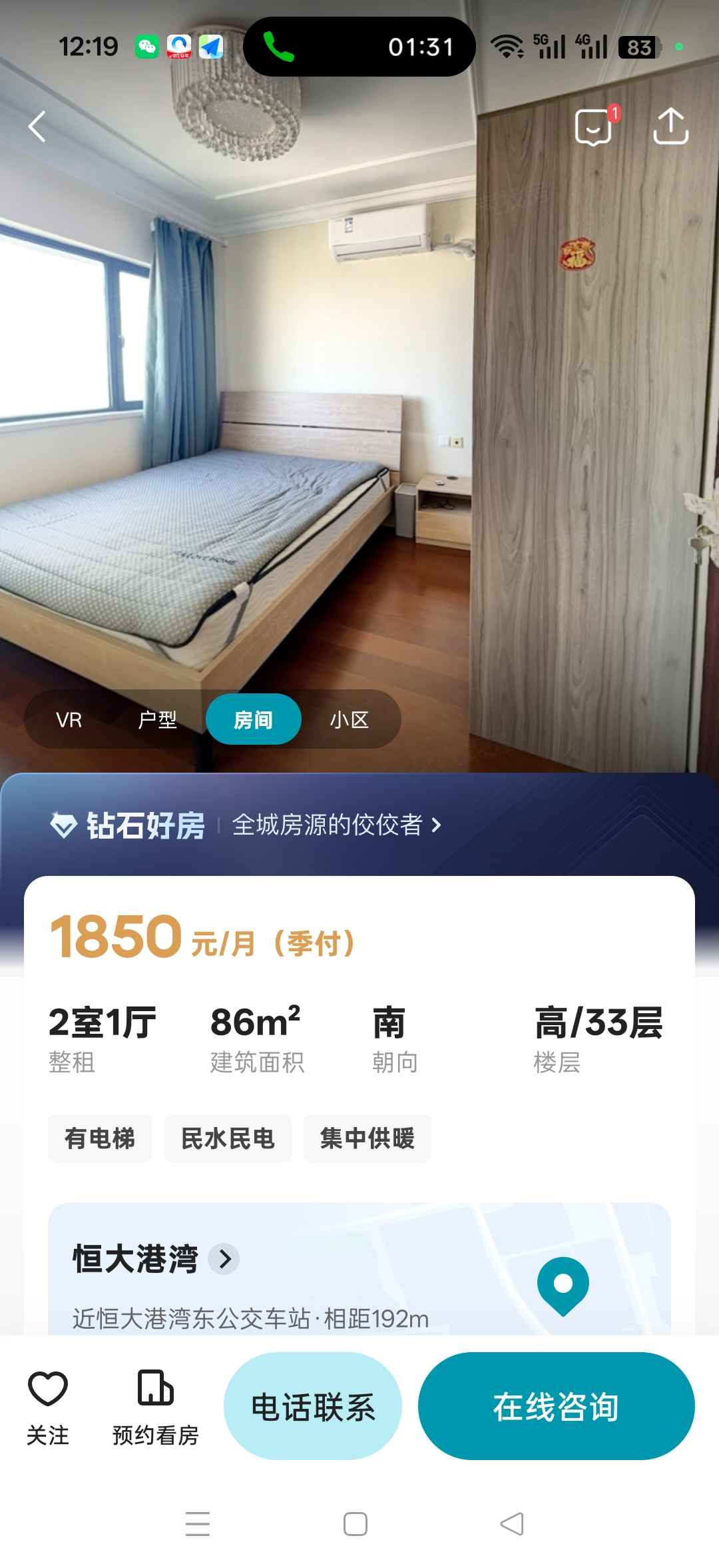
Task: Select the 房间 photo tab
Action: [x=253, y=720]
